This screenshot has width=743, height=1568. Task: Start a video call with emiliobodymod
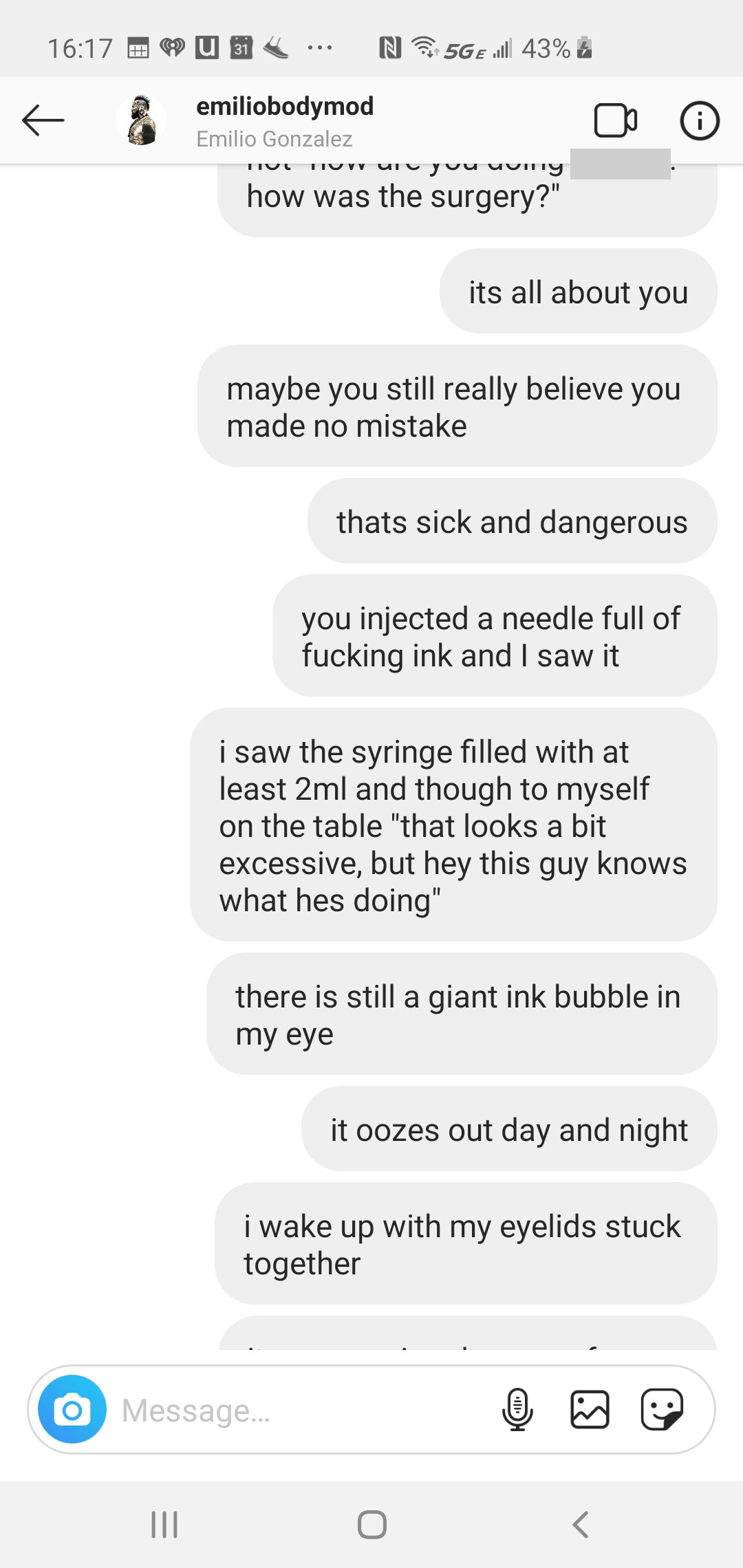[615, 120]
